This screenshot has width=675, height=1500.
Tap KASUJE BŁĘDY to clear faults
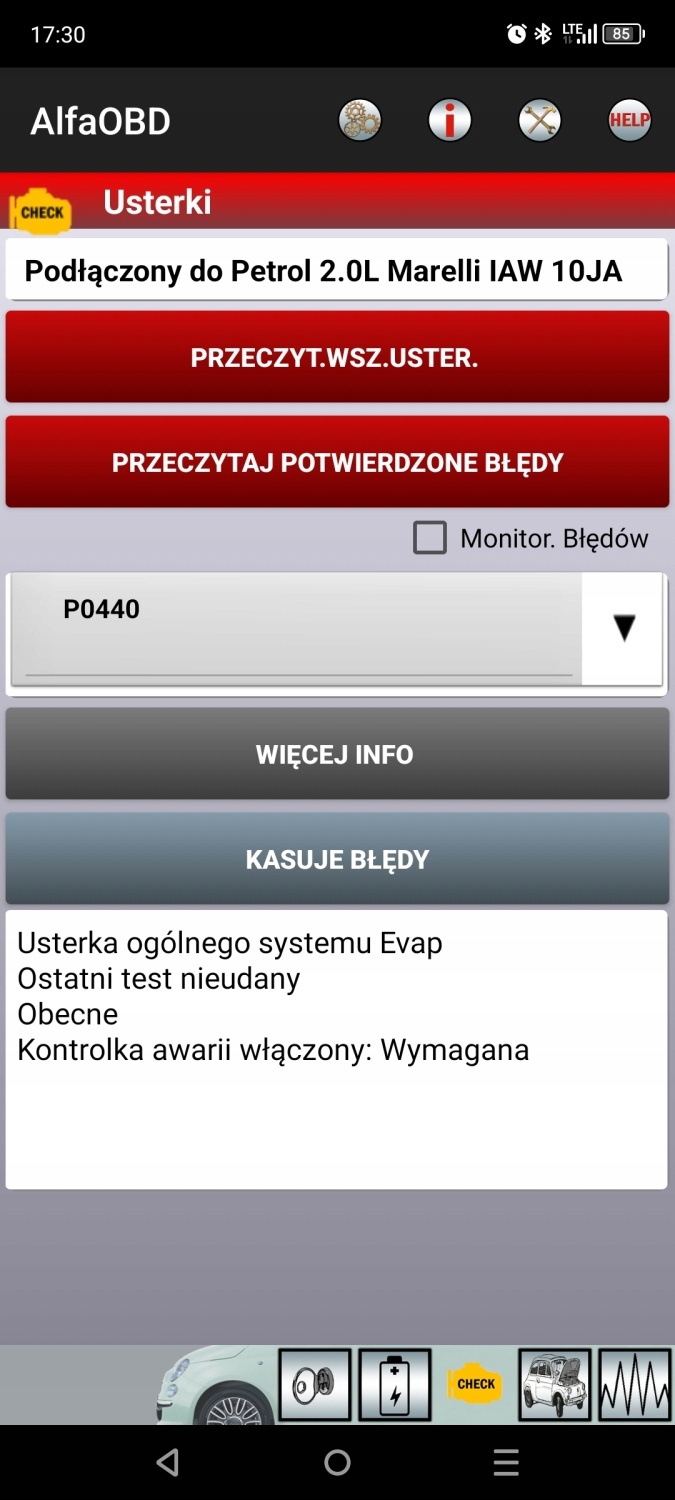(x=337, y=859)
